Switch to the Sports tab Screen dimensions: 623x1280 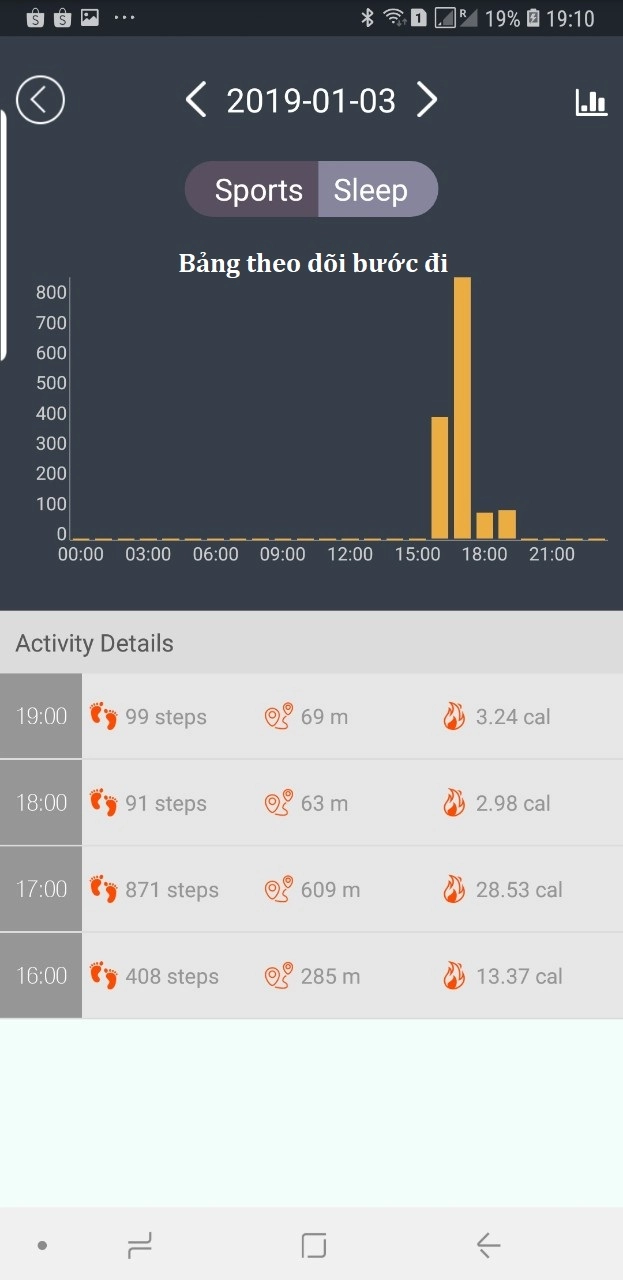256,190
